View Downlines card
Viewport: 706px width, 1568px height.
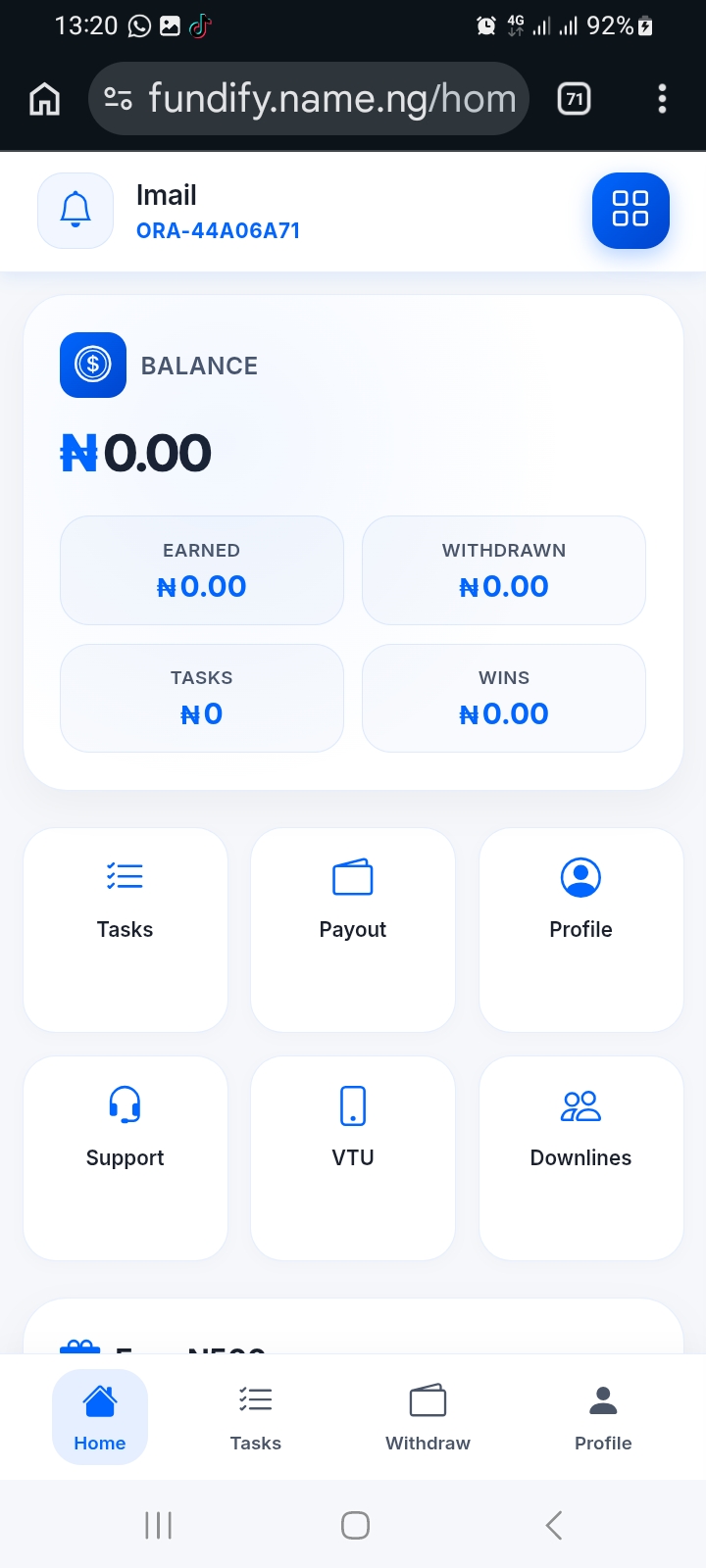coord(580,1157)
